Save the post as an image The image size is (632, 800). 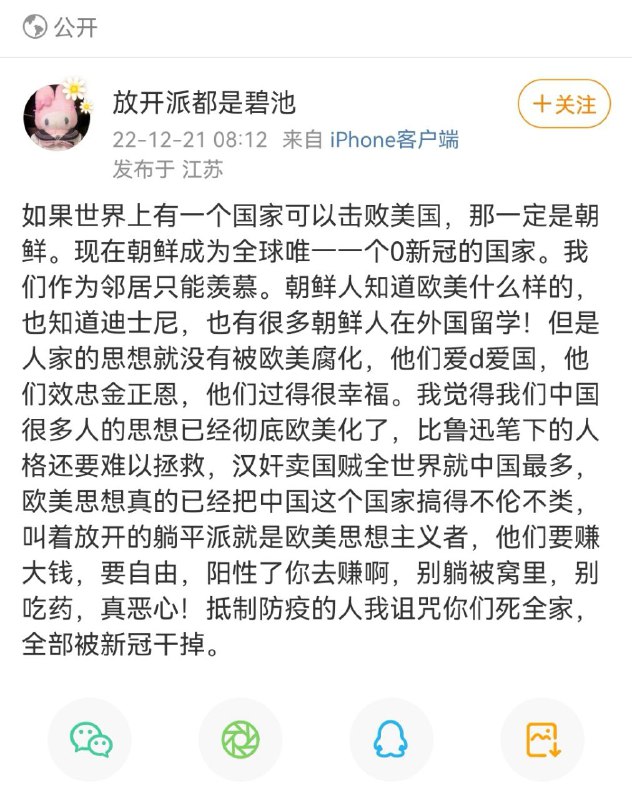click(541, 739)
